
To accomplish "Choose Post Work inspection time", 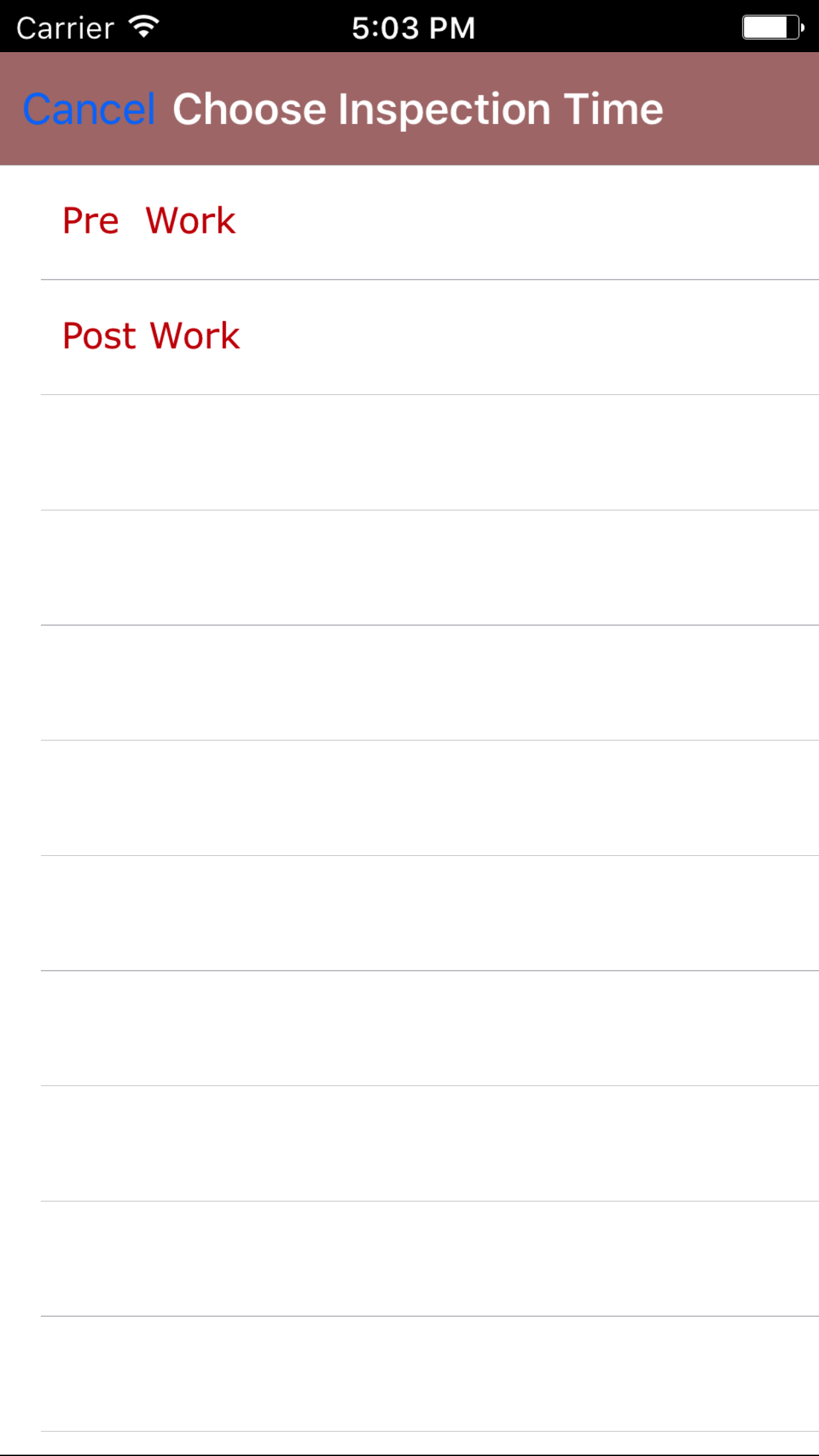I will point(152,336).
